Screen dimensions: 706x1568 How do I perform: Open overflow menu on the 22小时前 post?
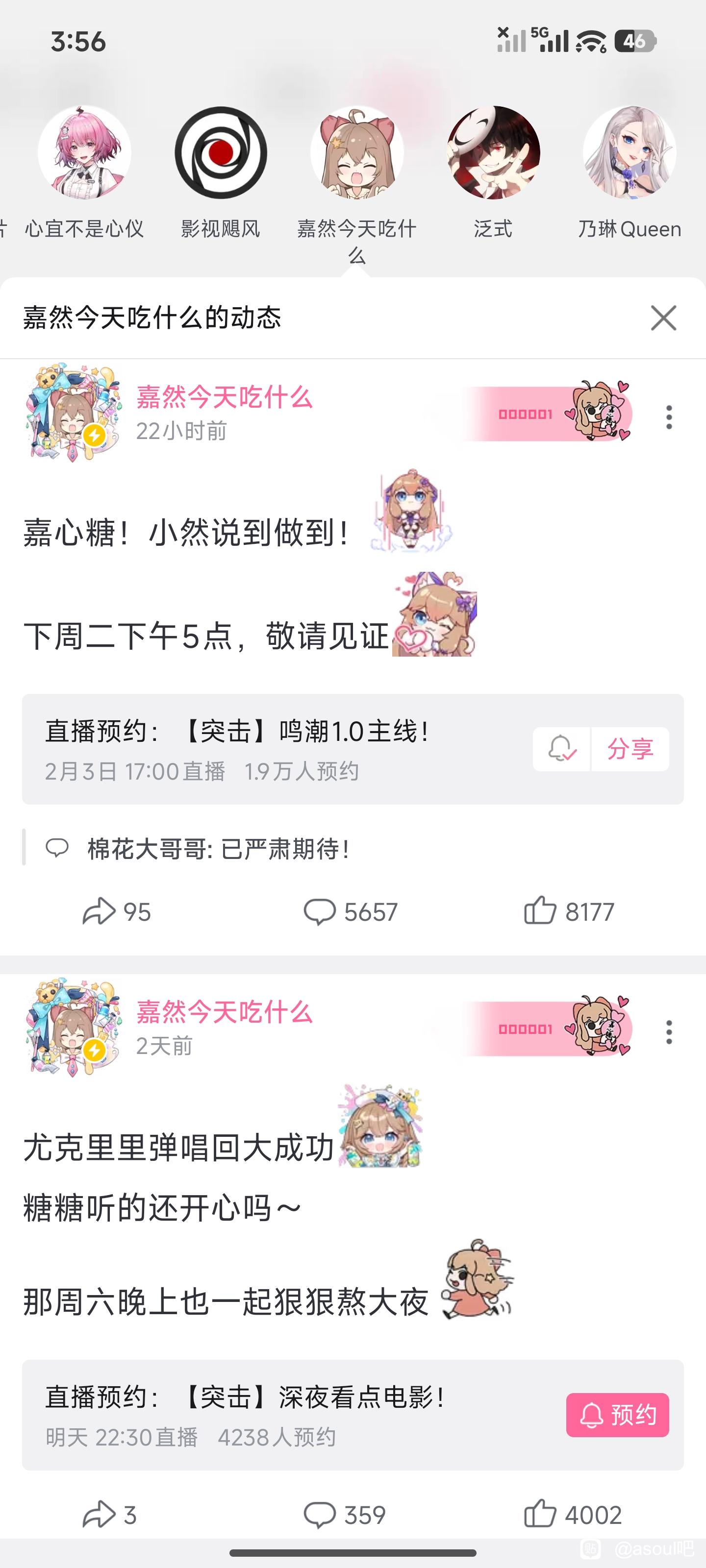(669, 417)
